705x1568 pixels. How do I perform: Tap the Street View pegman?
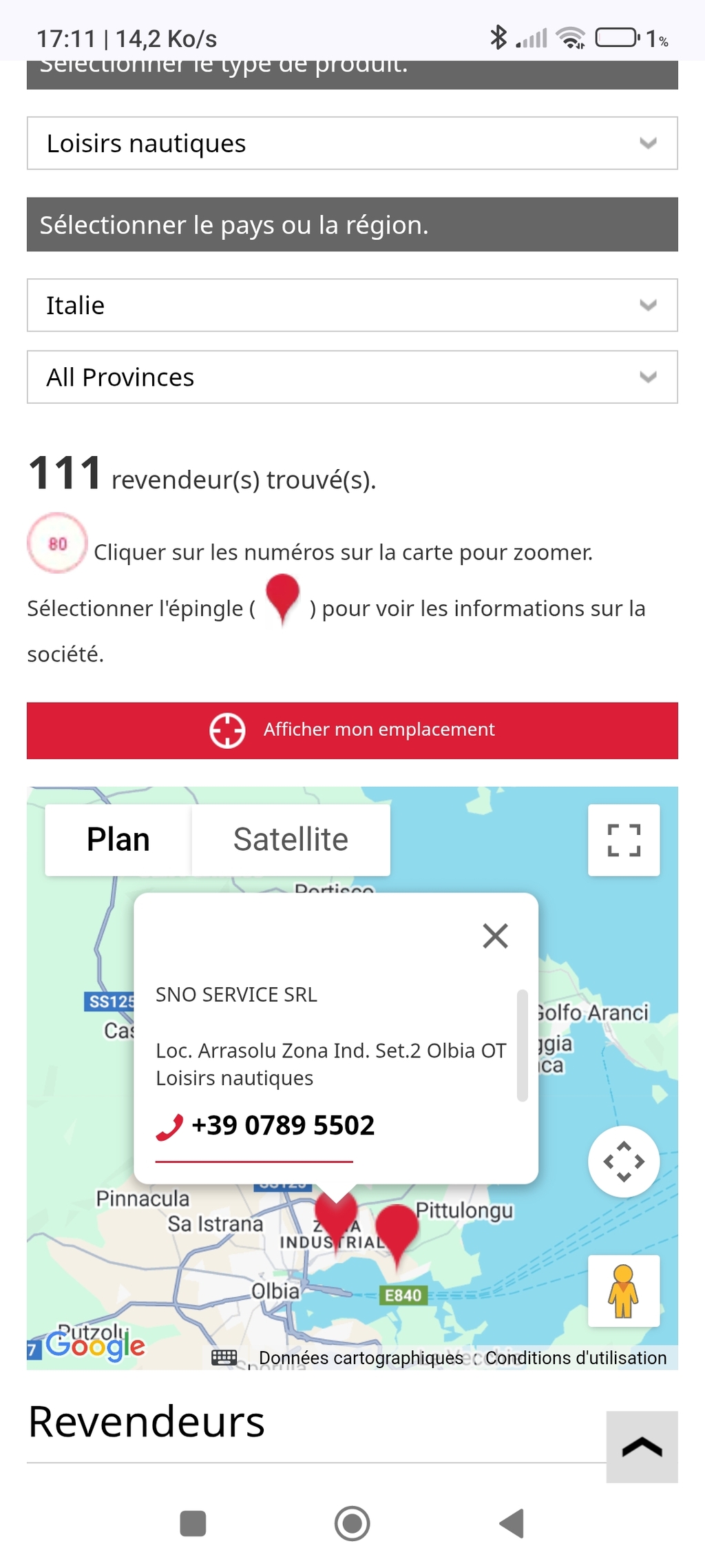(624, 1290)
